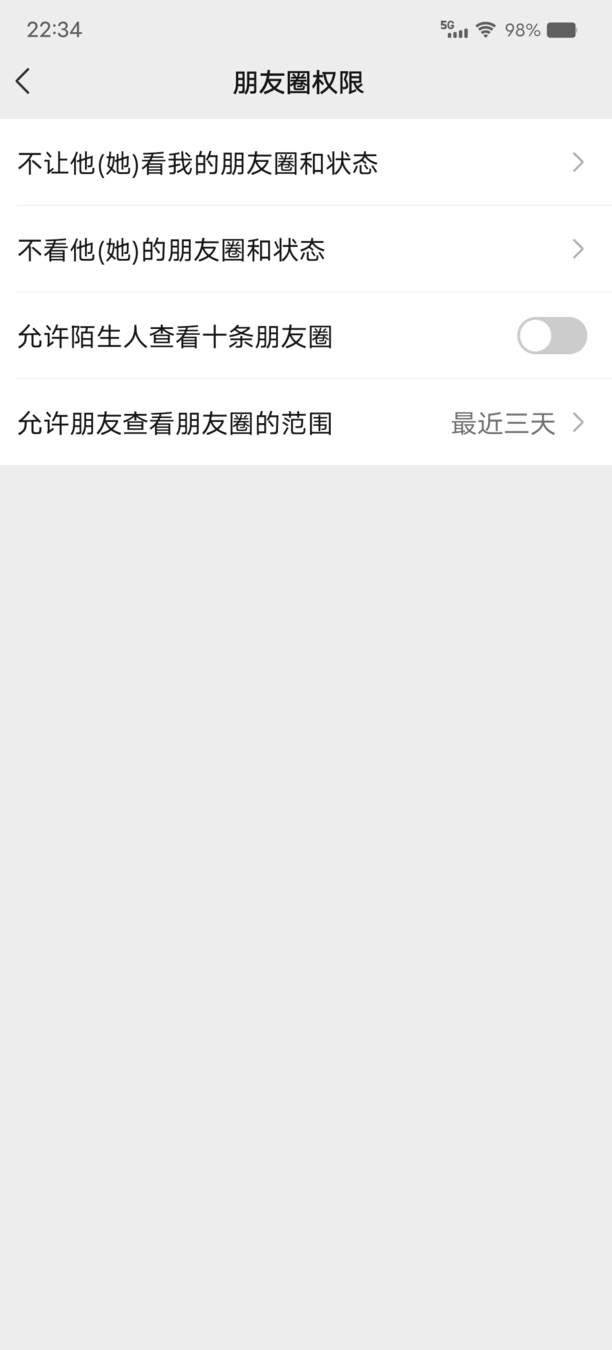Enable 允许陌生人查看十条朋友圈 switch
The image size is (612, 1350).
[x=551, y=336]
